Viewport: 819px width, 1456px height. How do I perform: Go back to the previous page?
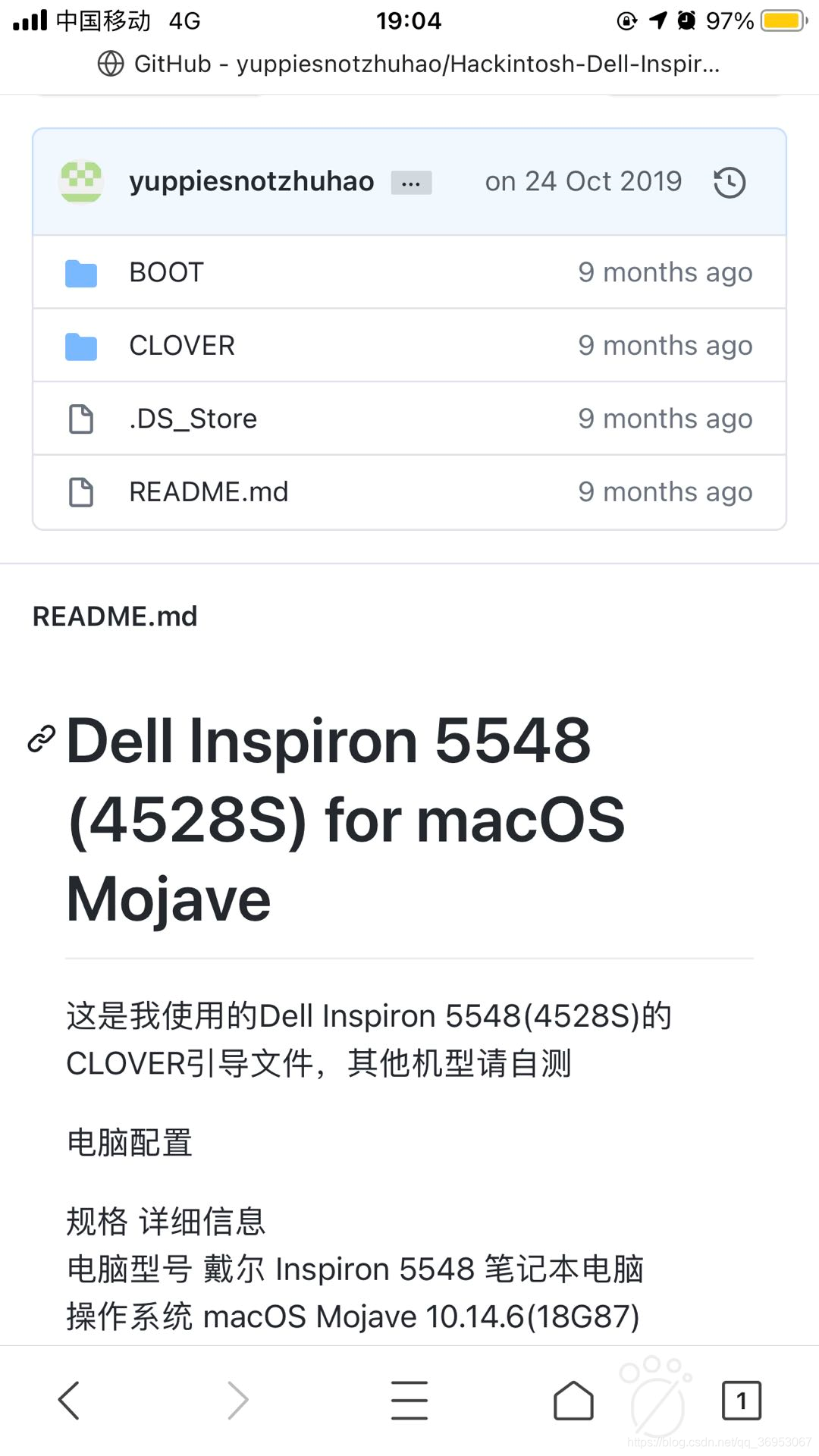point(68,1400)
